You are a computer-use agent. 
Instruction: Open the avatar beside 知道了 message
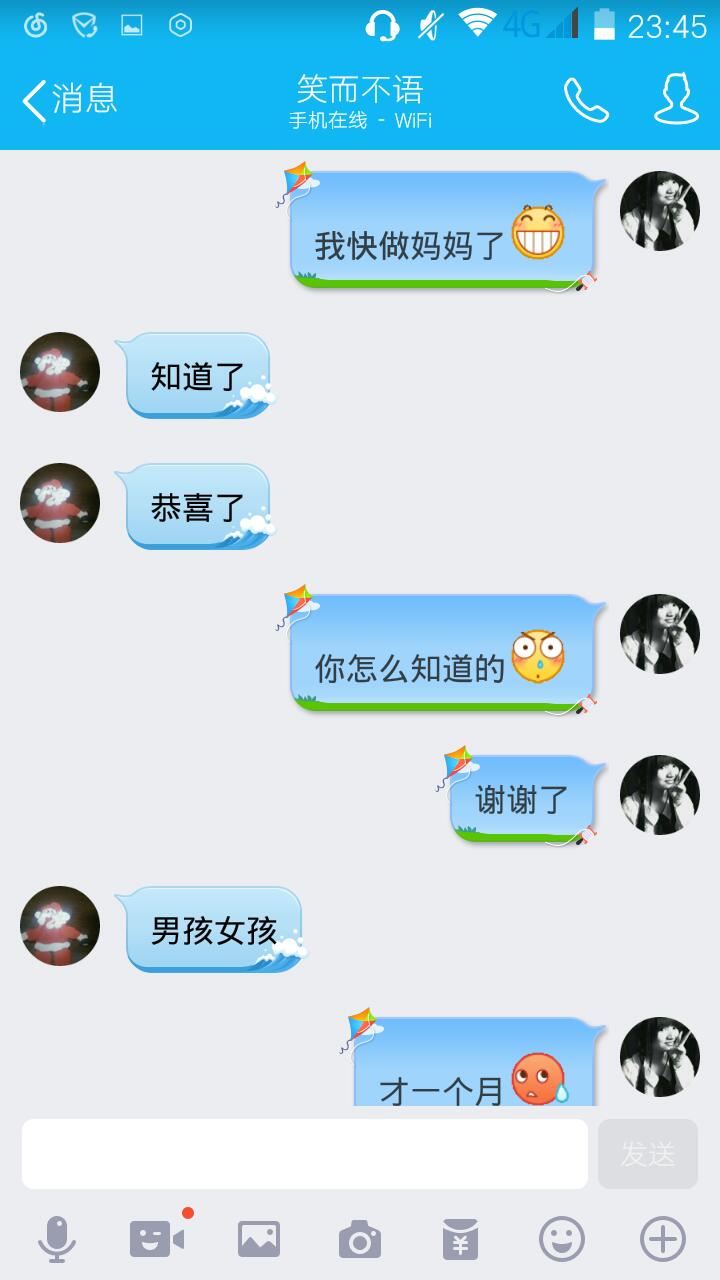click(60, 372)
